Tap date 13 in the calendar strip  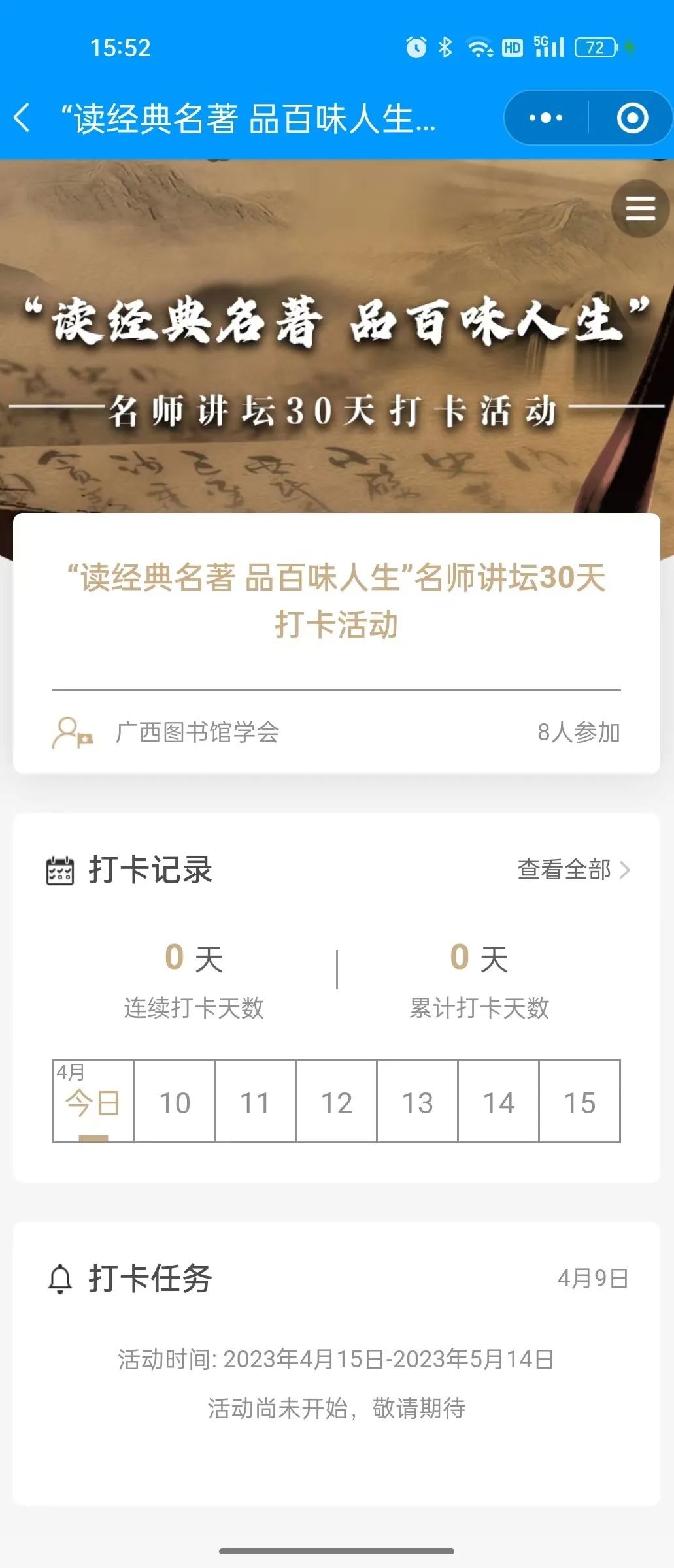[x=418, y=1103]
